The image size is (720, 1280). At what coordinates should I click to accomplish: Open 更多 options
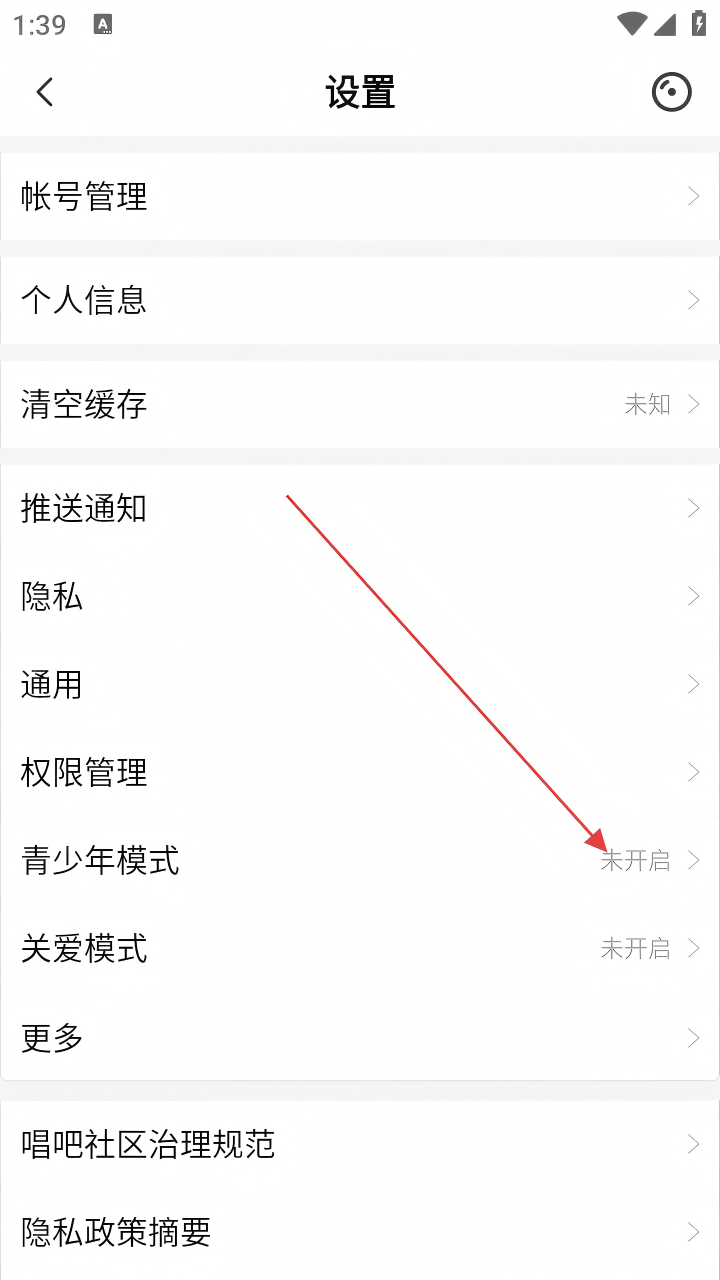[360, 1037]
